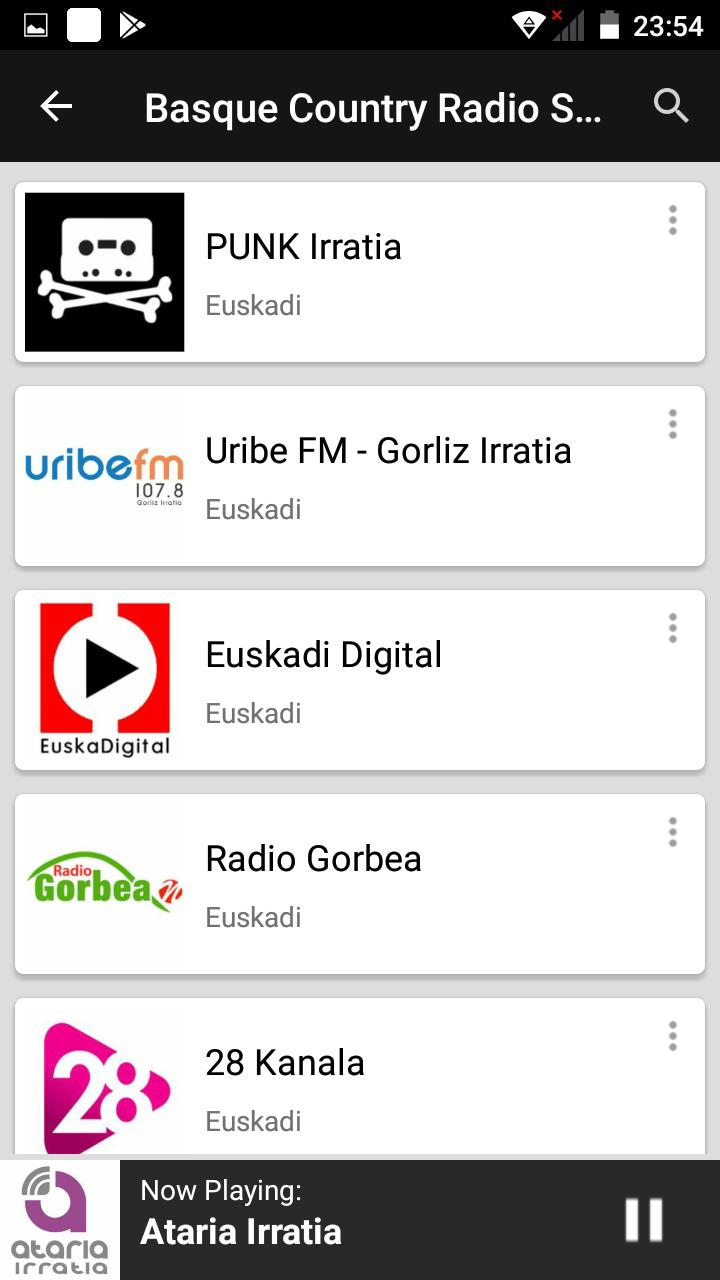
Task: Open three-dot menu for Radio Gorbea
Action: tap(673, 832)
